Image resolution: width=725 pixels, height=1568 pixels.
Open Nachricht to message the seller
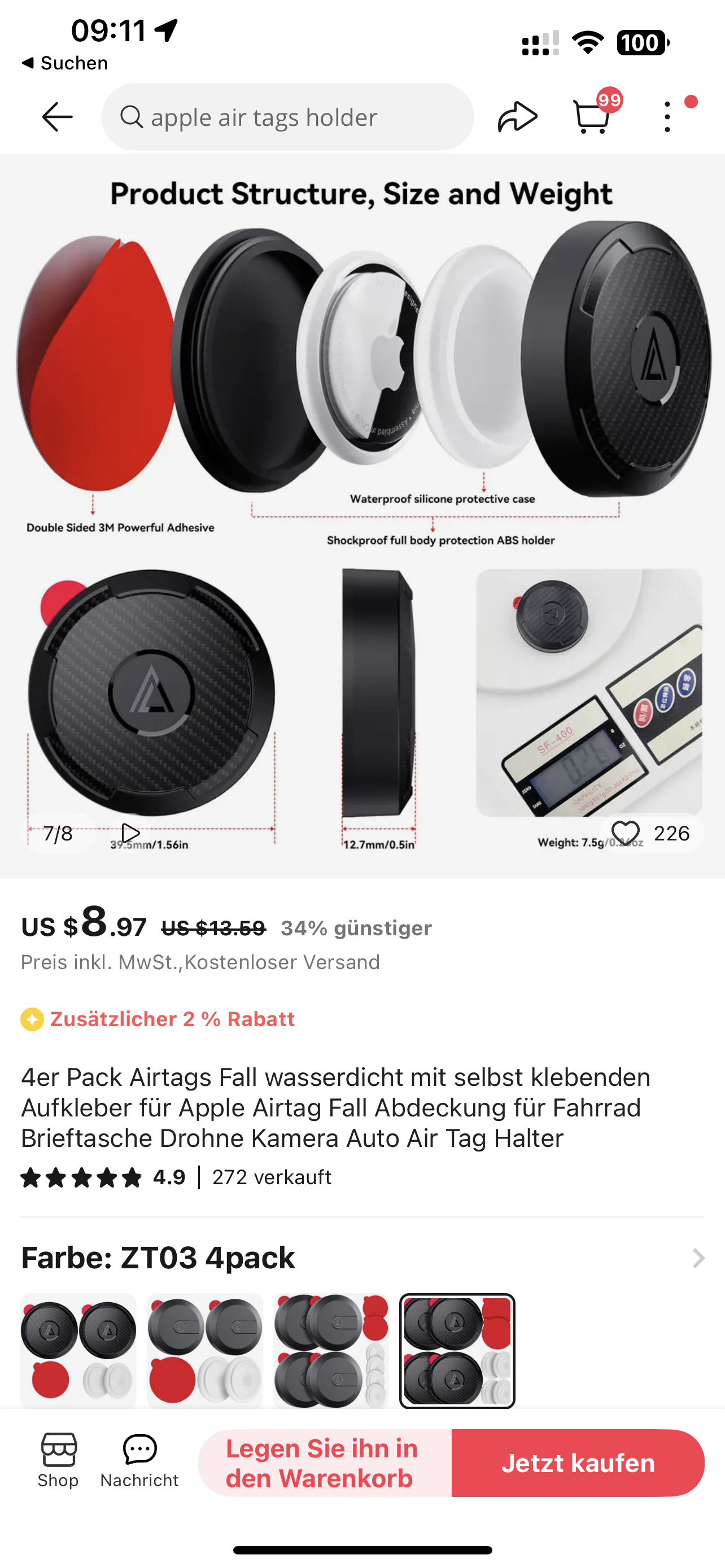(x=139, y=1461)
